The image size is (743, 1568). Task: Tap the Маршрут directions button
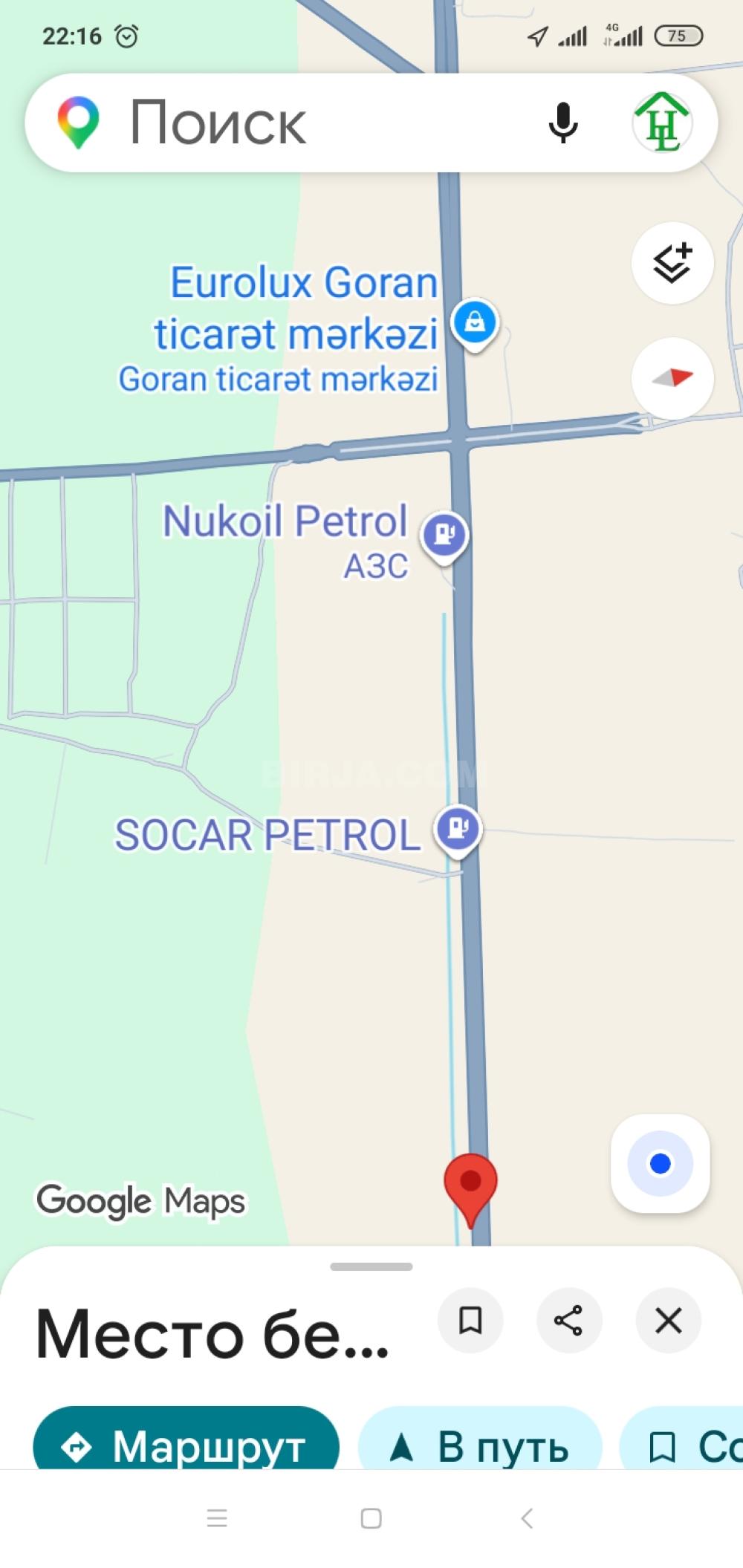[186, 1445]
